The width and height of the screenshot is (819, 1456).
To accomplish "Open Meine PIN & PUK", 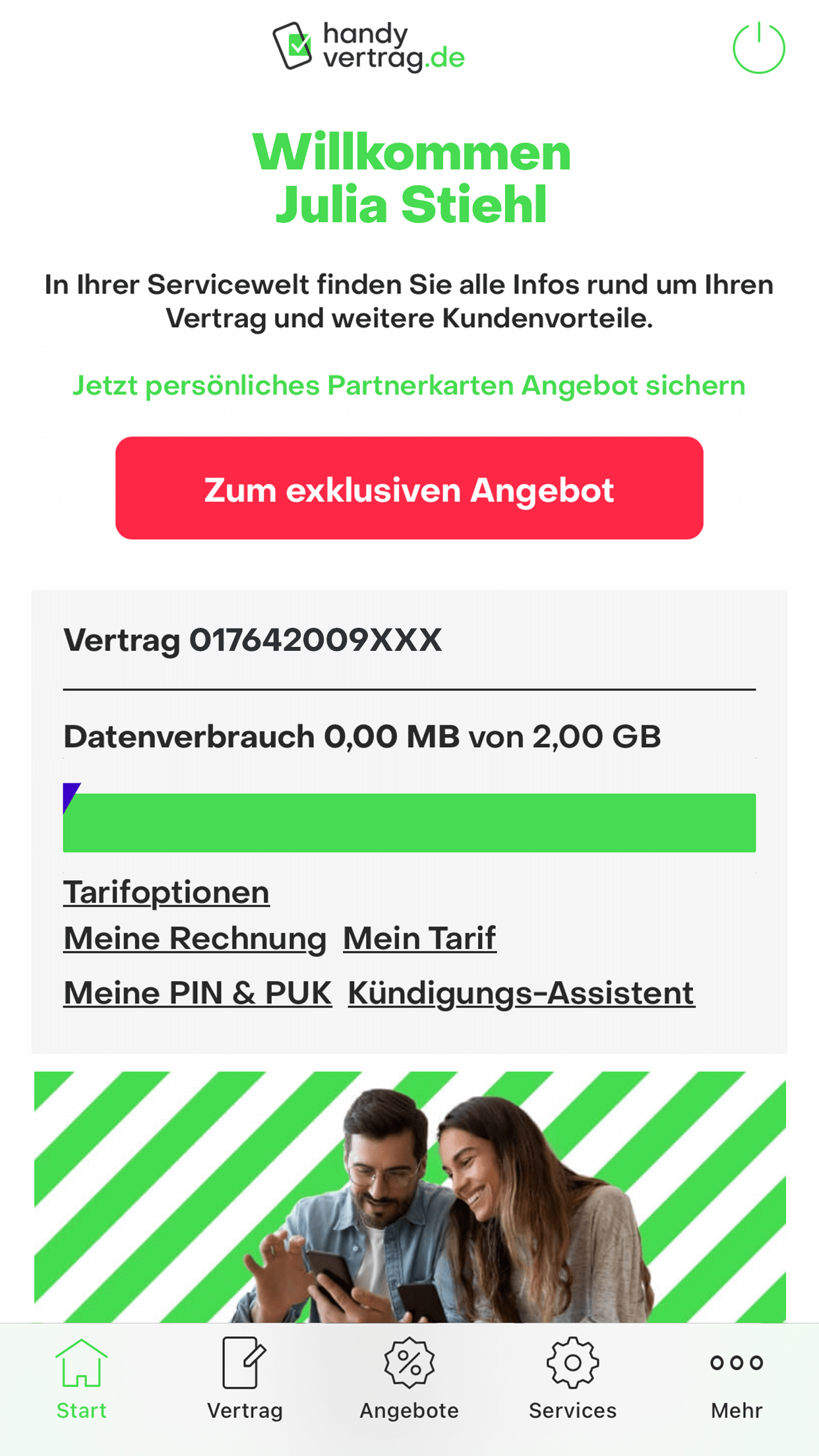I will pyautogui.click(x=198, y=992).
